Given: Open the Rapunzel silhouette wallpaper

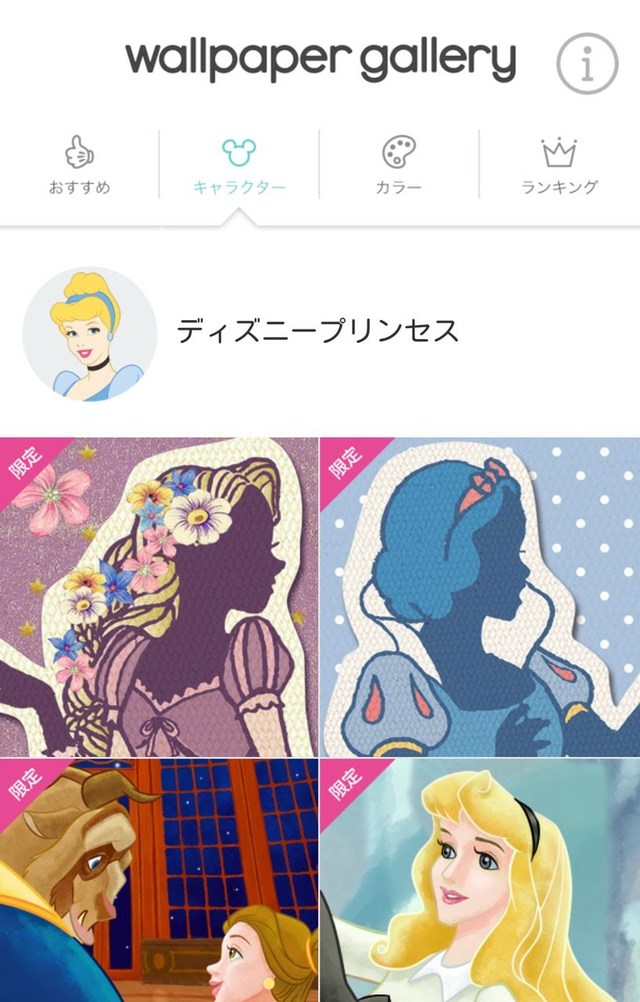Looking at the screenshot, I should coord(159,596).
